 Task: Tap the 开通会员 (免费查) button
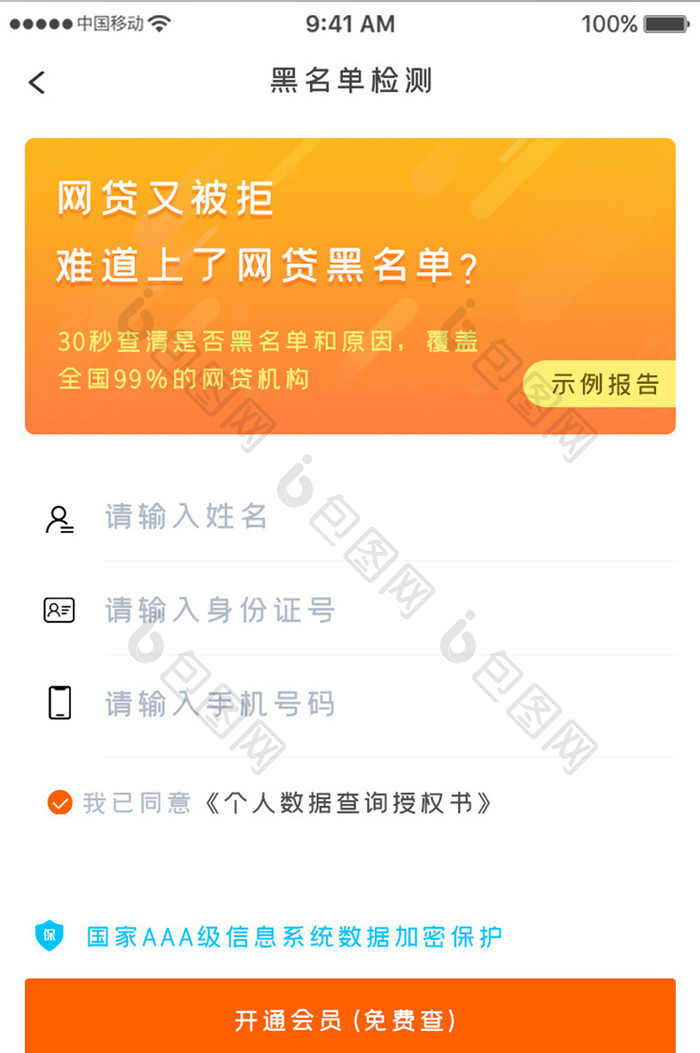point(350,1019)
